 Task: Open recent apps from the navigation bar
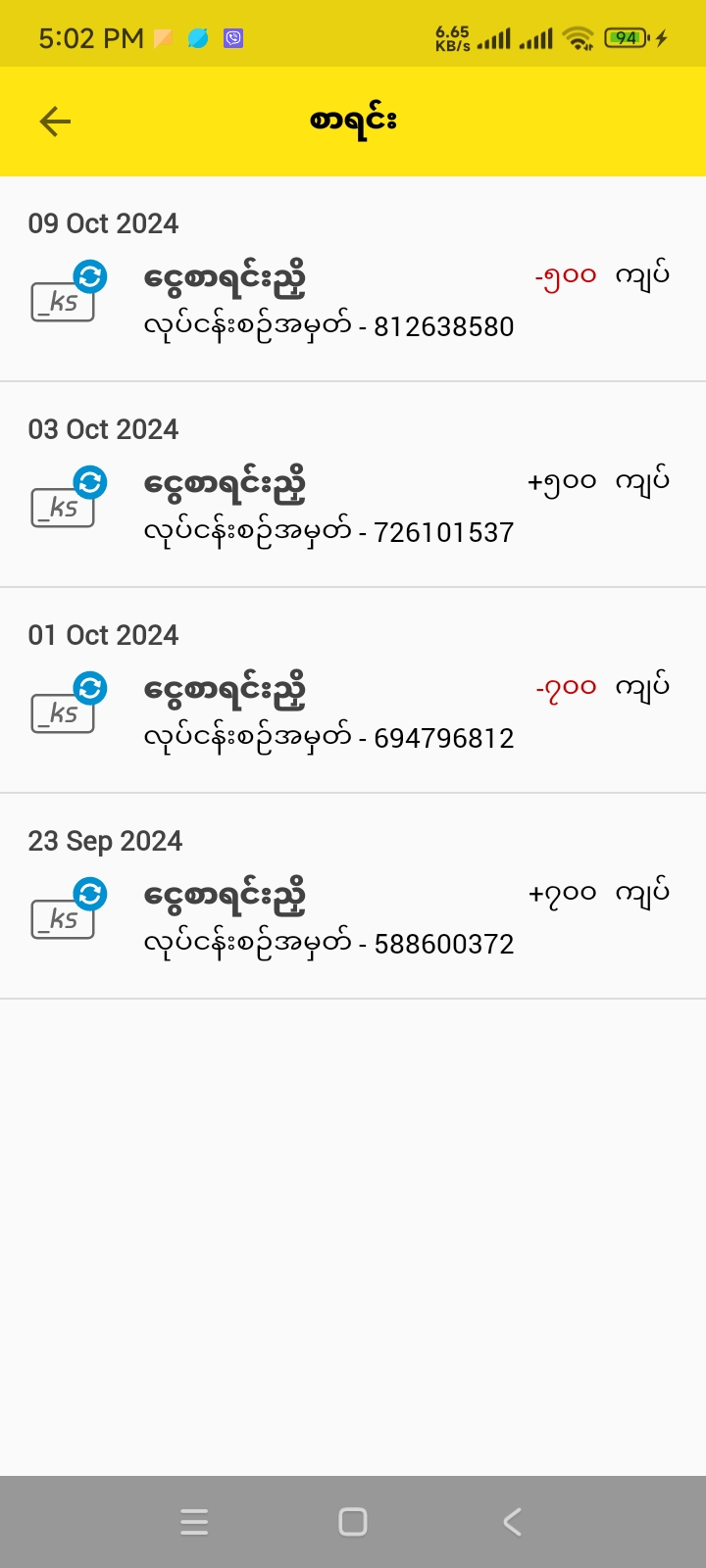click(x=194, y=1521)
